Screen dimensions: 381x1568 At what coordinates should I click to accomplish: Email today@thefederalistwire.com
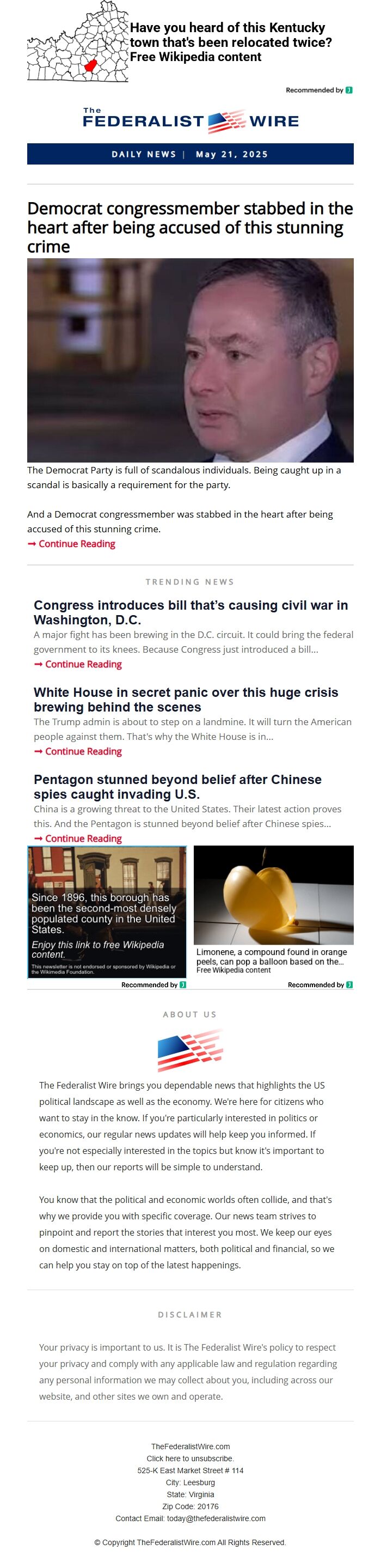pyautogui.click(x=216, y=1518)
